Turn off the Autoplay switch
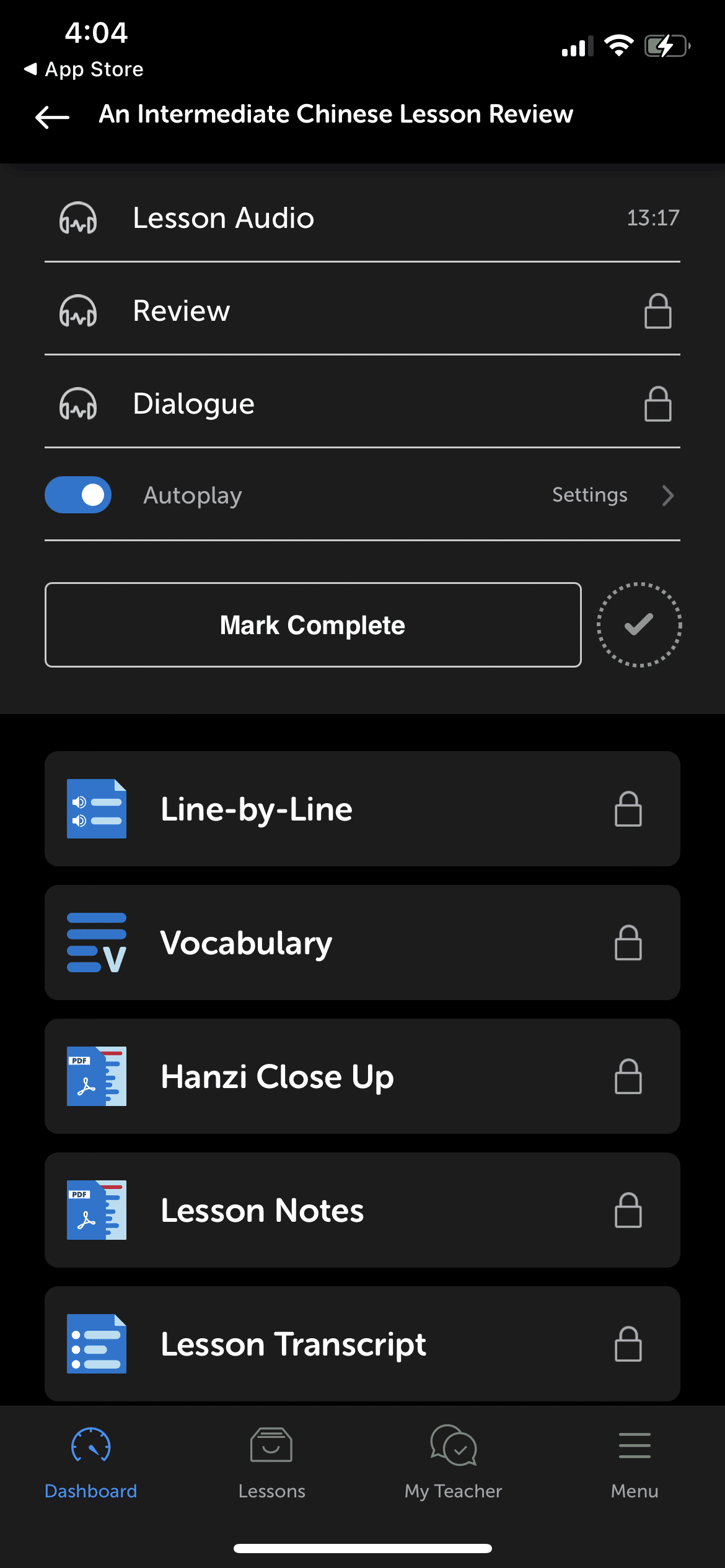The width and height of the screenshot is (725, 1568). click(x=78, y=495)
